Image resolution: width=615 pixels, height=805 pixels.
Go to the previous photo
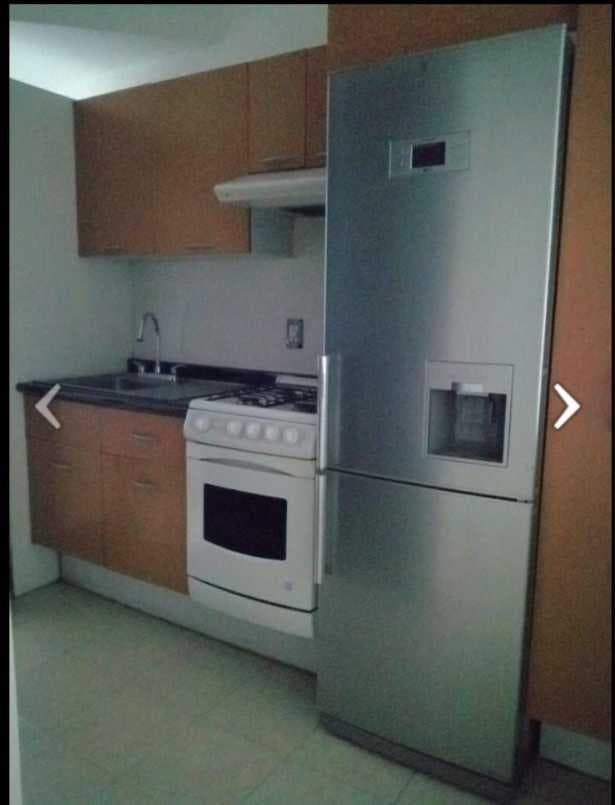(x=48, y=406)
